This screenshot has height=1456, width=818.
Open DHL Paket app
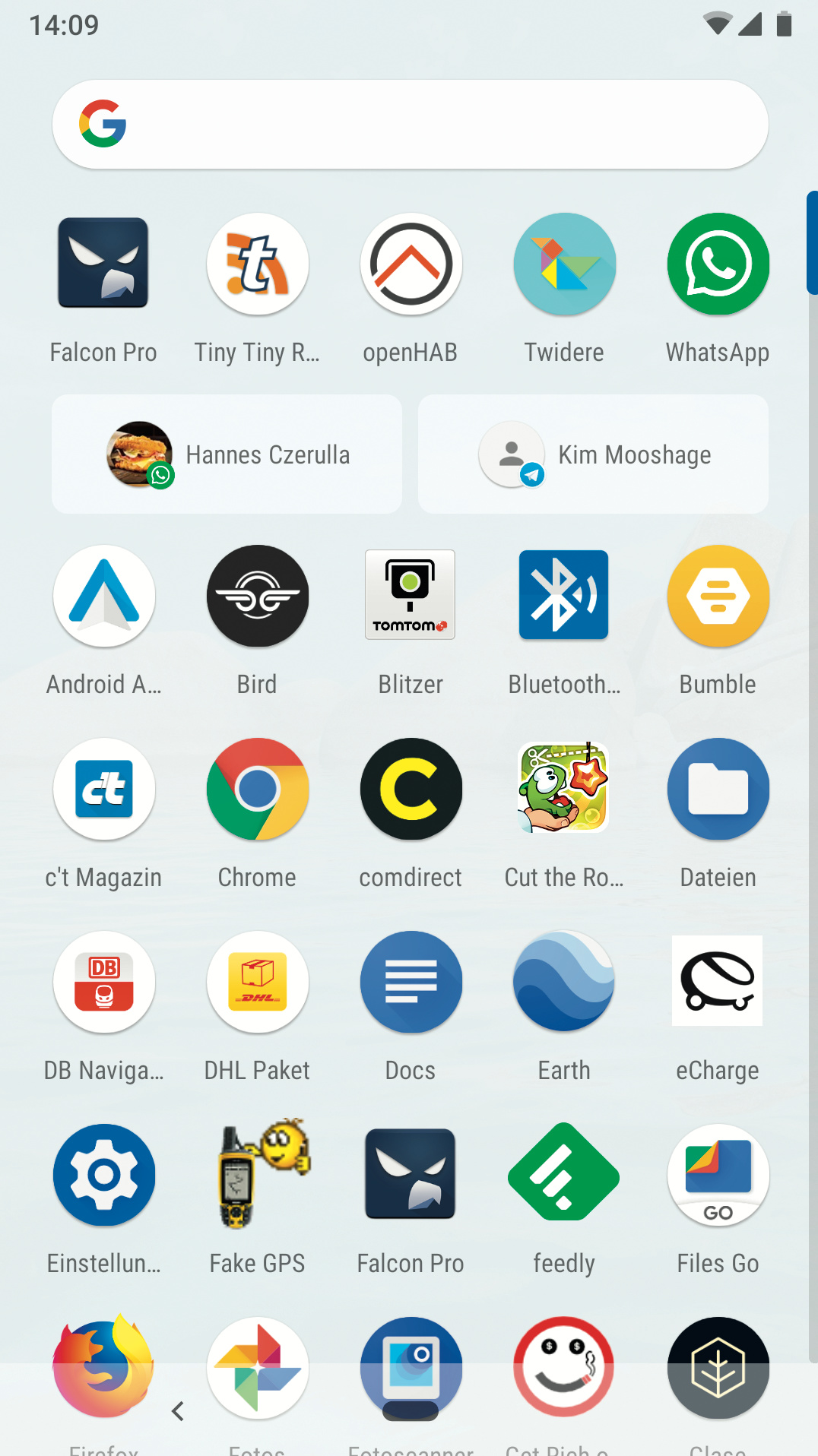[257, 983]
